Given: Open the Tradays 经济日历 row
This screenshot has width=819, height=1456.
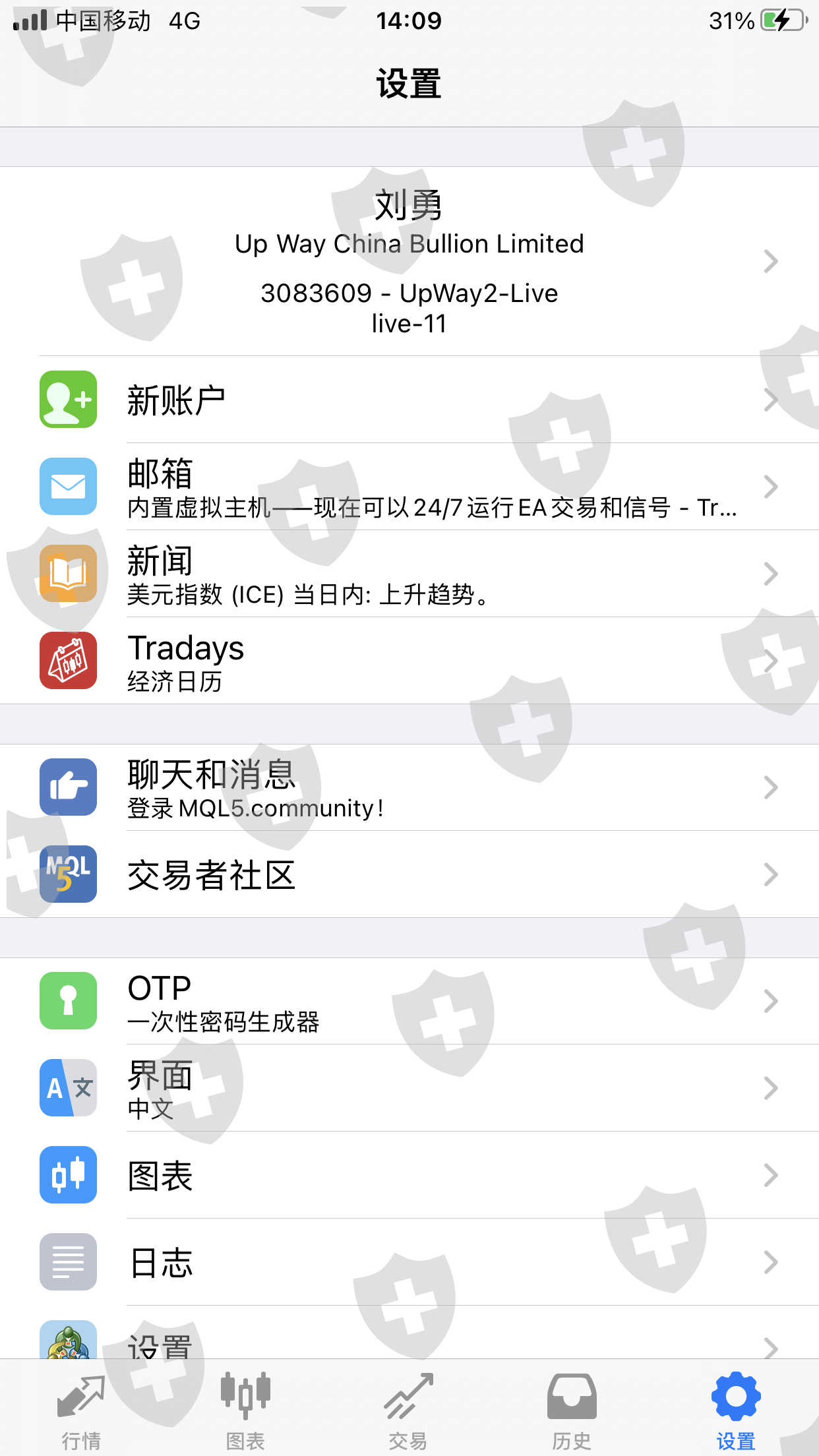Looking at the screenshot, I should pos(409,661).
